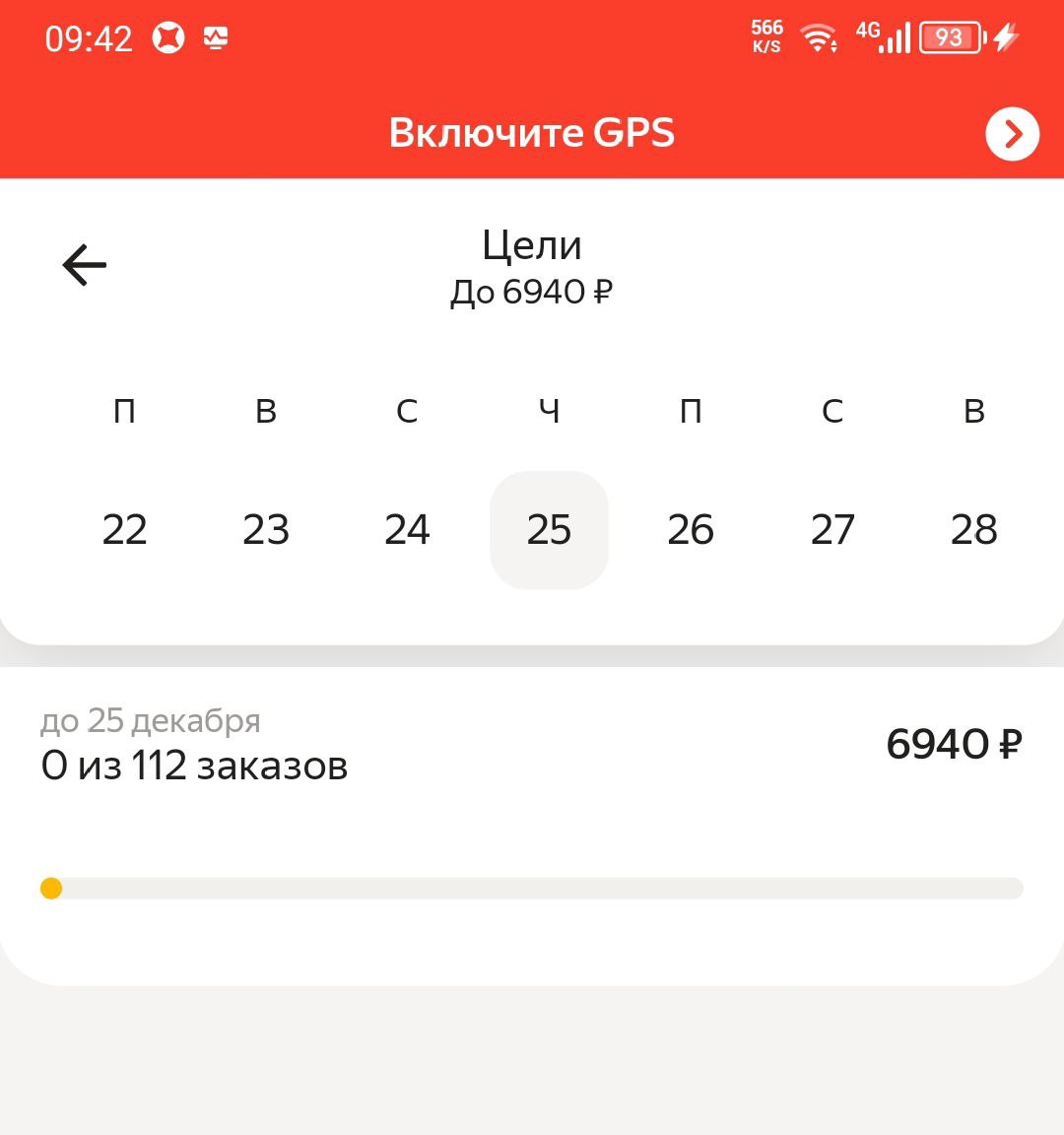Select day 23 in the calendar

click(x=266, y=530)
